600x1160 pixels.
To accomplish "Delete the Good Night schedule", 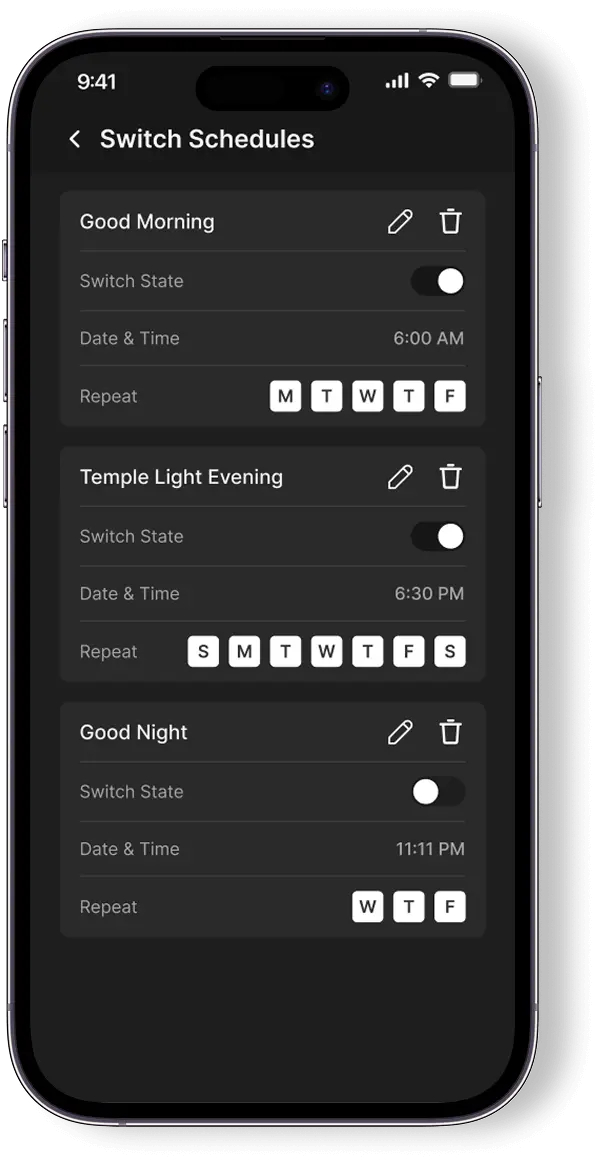I will [451, 733].
